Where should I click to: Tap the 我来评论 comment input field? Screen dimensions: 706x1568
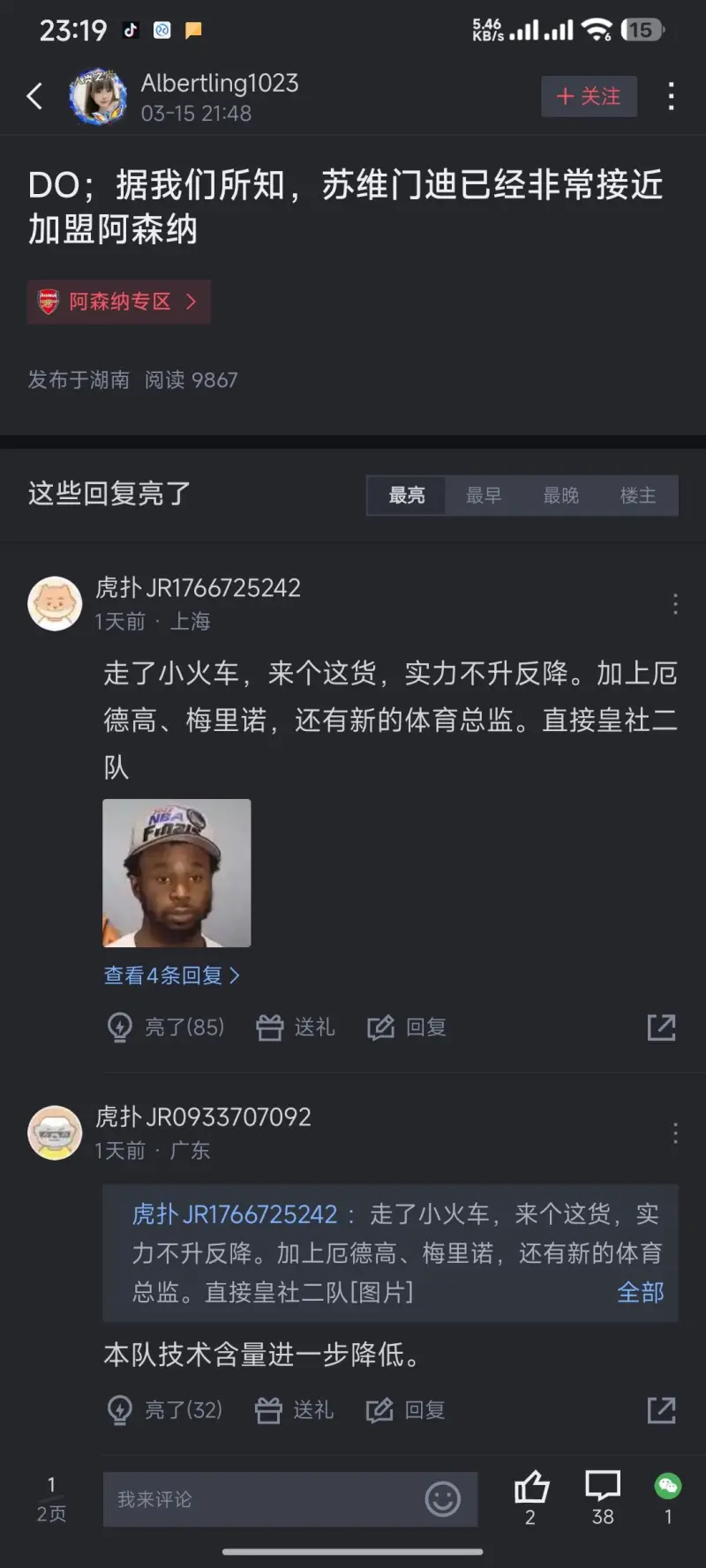click(265, 1499)
